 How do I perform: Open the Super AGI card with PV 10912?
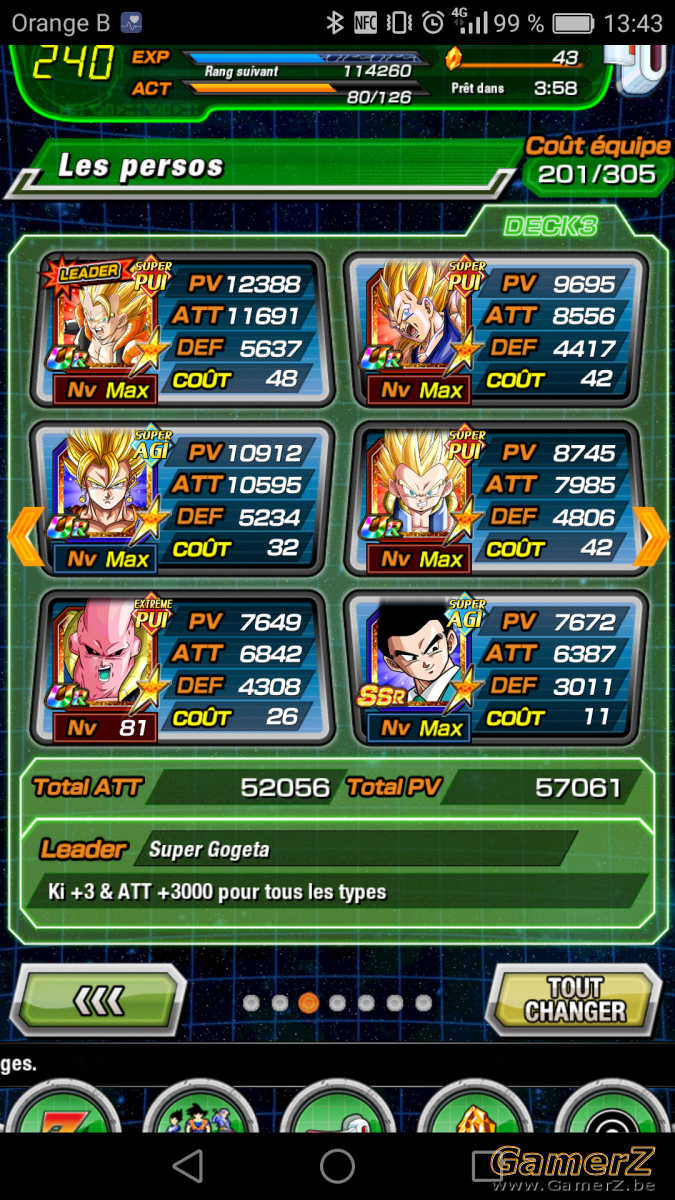click(x=180, y=498)
